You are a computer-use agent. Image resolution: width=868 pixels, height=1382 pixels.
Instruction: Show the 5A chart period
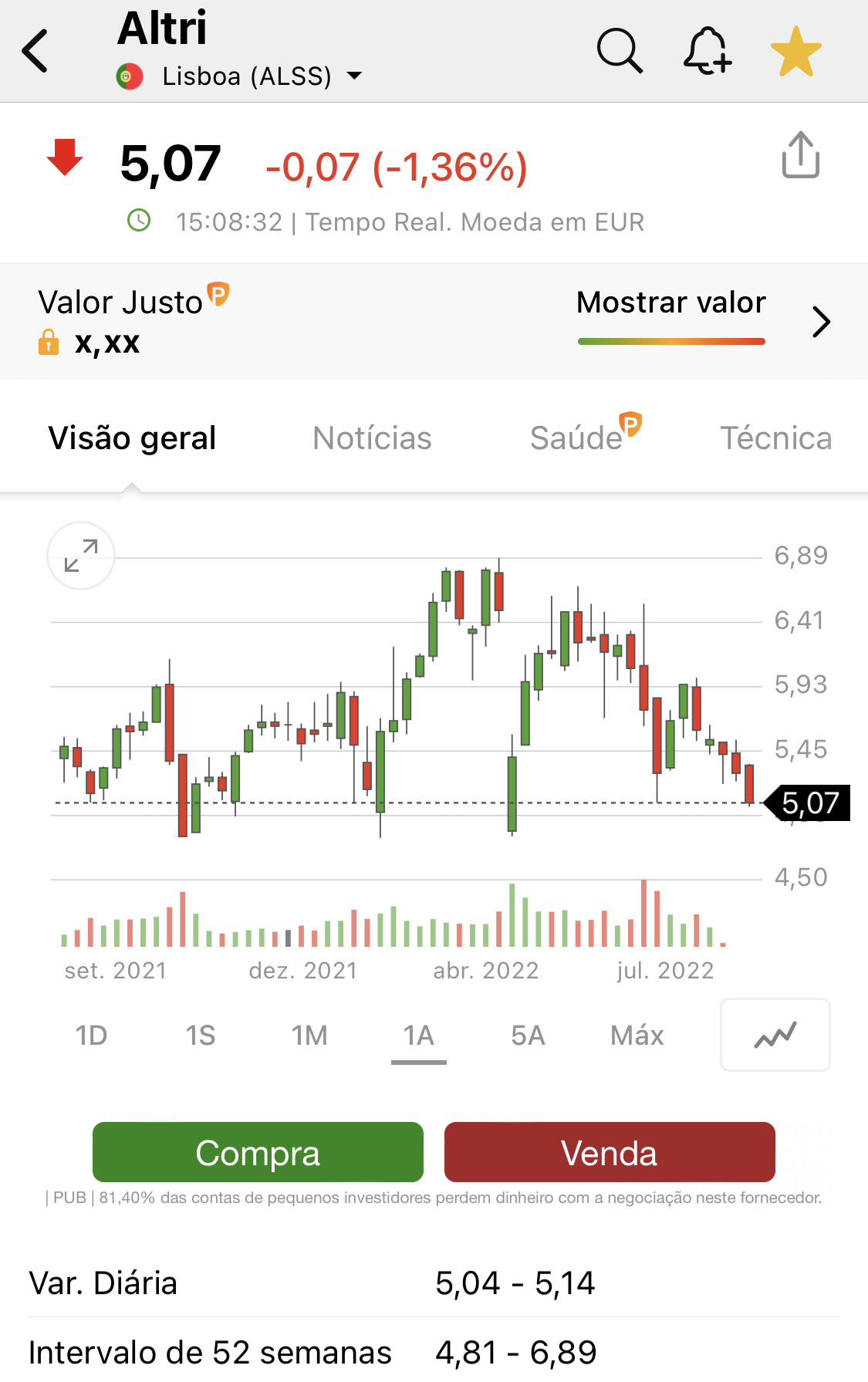tap(528, 1036)
